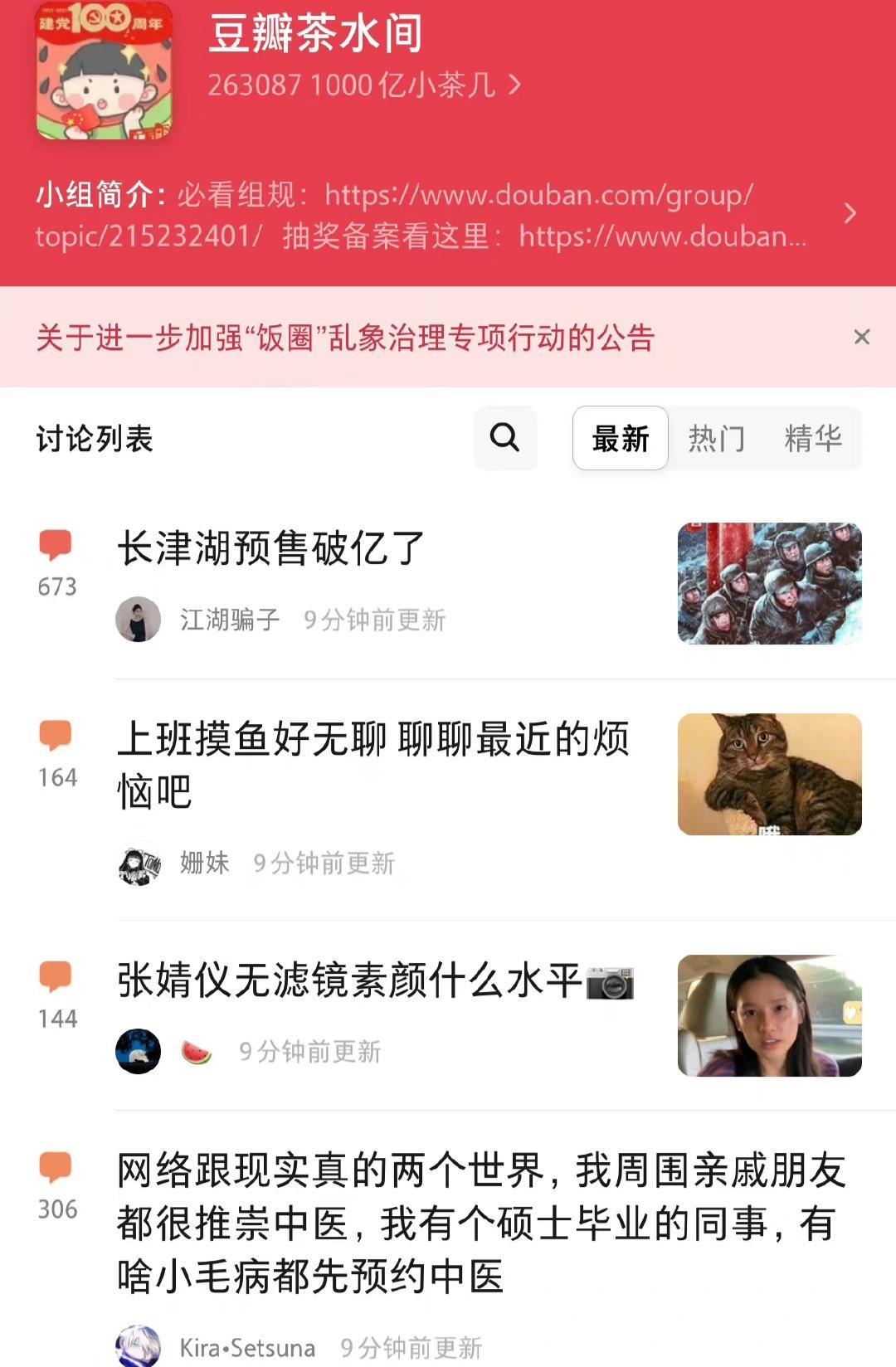Dismiss the 饭圈 announcement banner

tap(862, 337)
